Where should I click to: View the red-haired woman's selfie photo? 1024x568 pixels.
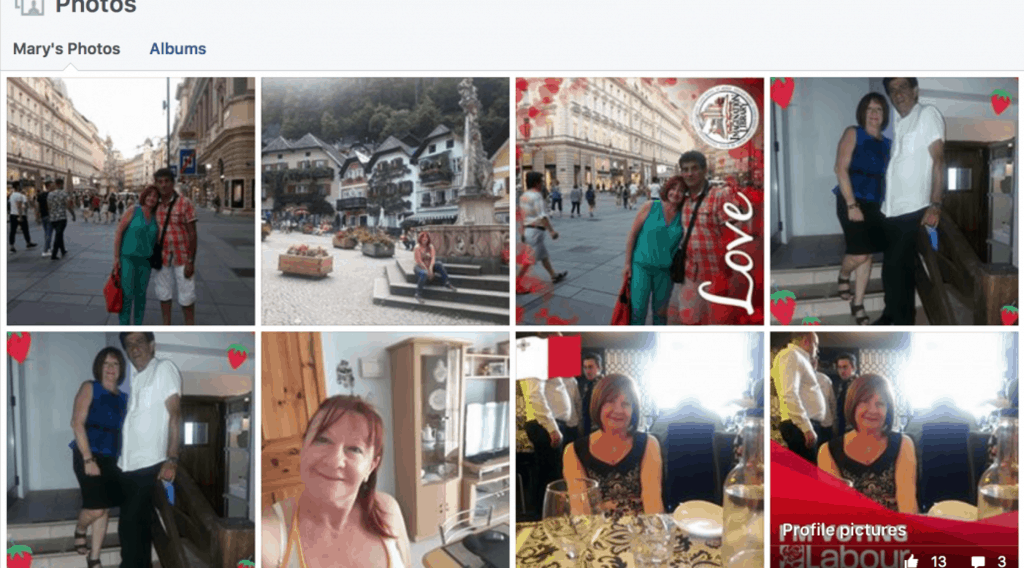[x=385, y=450]
